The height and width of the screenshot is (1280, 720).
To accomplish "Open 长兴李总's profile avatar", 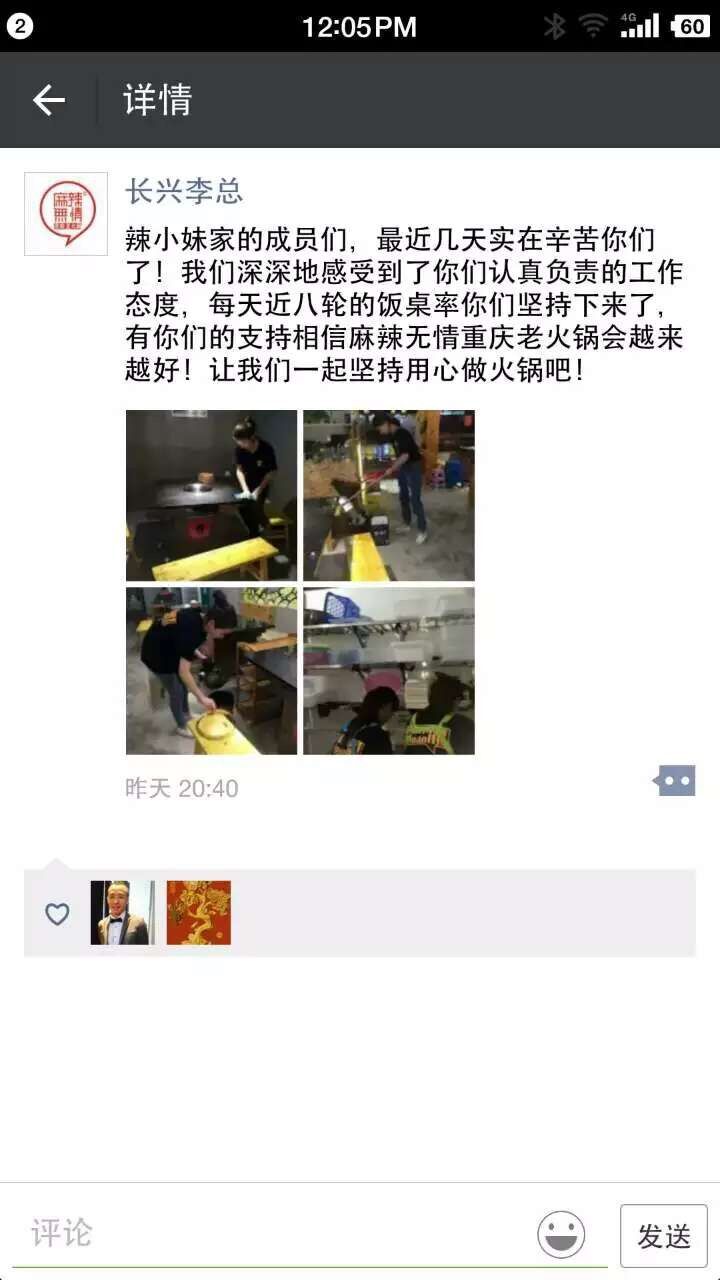I will pos(66,213).
